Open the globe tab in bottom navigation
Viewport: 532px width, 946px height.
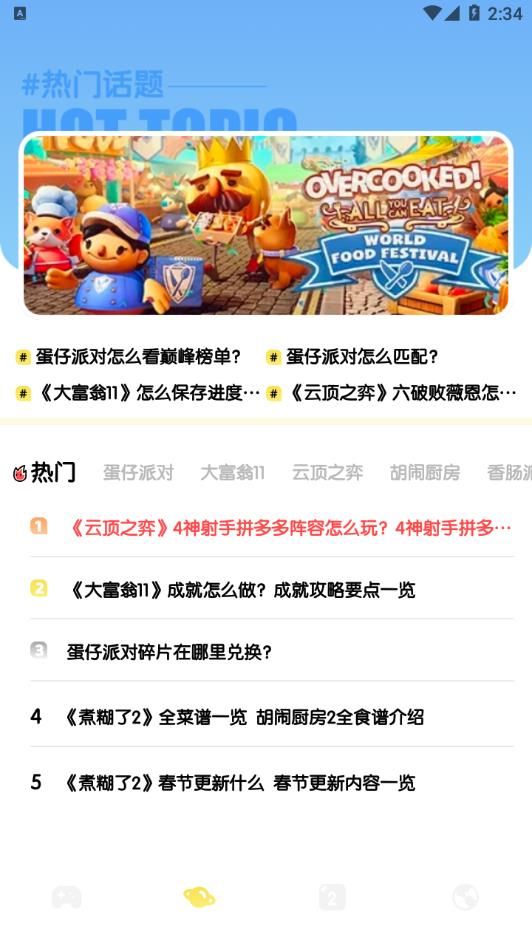[465, 898]
